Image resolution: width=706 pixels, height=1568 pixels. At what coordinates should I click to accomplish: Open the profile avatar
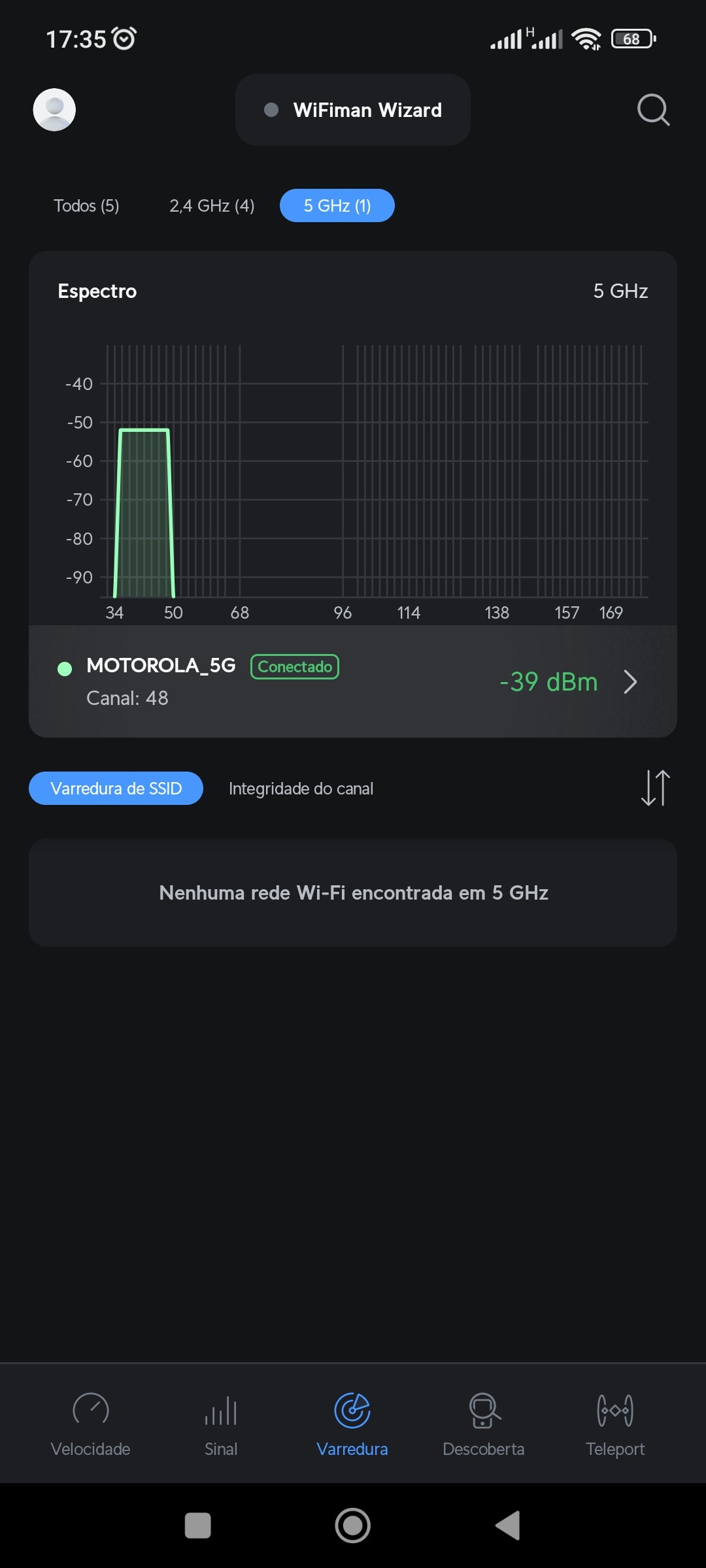[x=54, y=110]
